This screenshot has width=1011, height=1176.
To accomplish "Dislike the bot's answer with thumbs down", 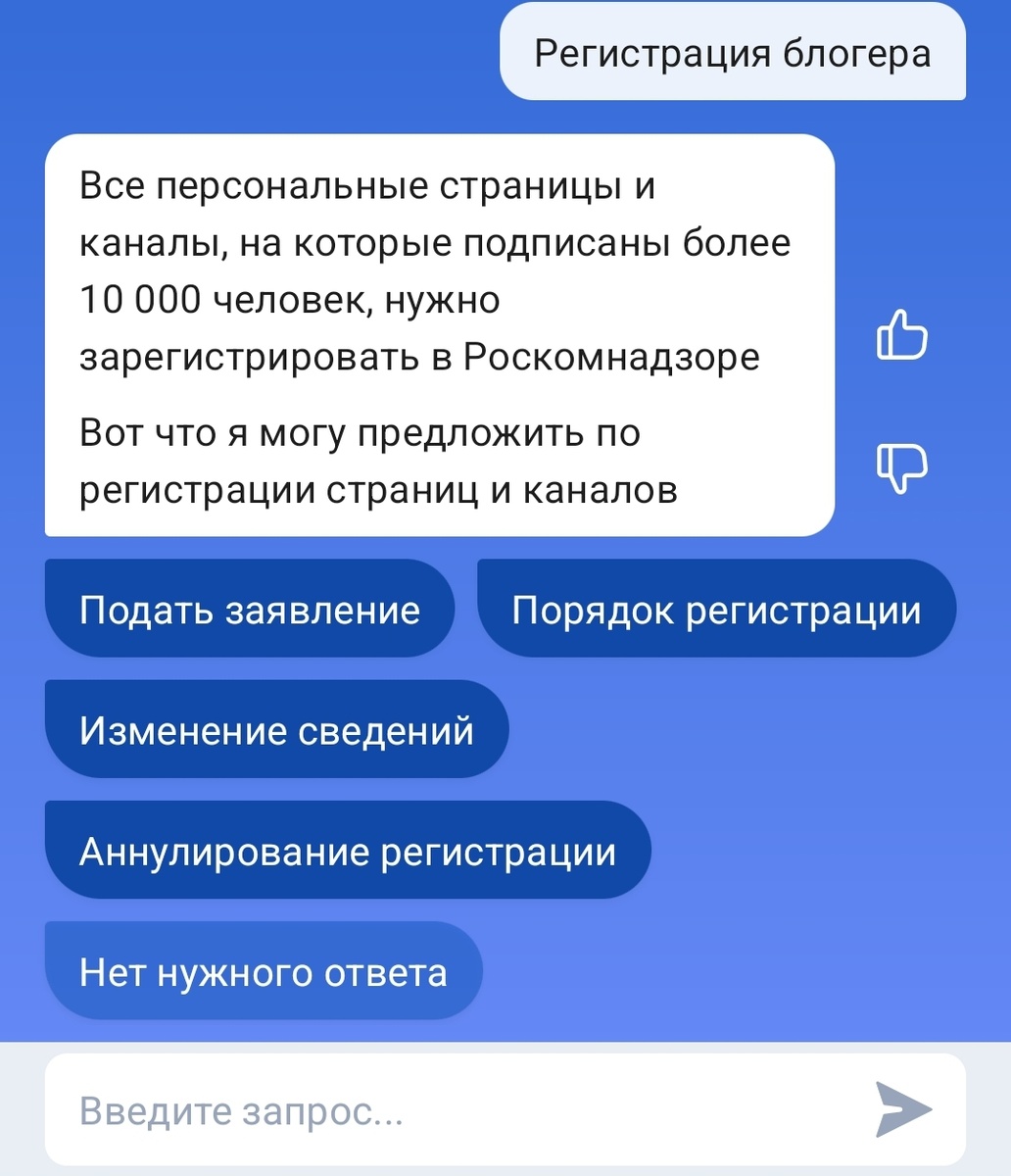I will click(900, 467).
